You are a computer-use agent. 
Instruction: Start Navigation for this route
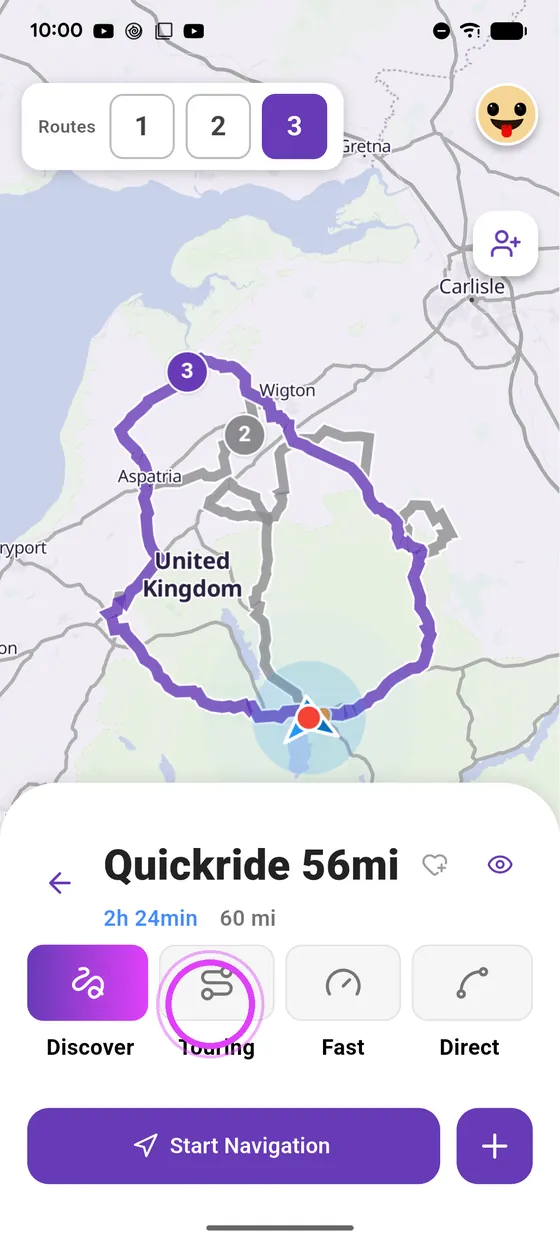coord(233,1146)
